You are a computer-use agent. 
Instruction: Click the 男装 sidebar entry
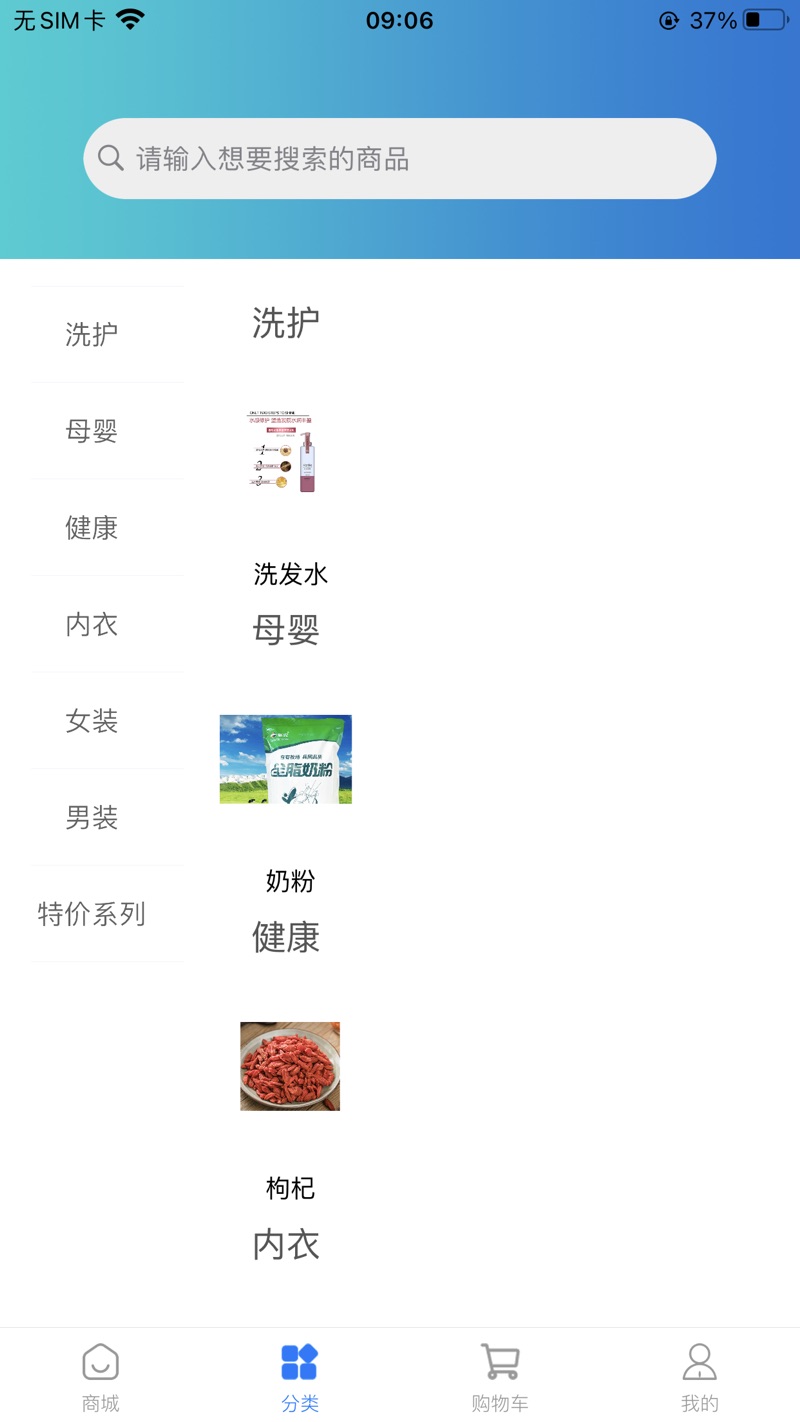[92, 818]
